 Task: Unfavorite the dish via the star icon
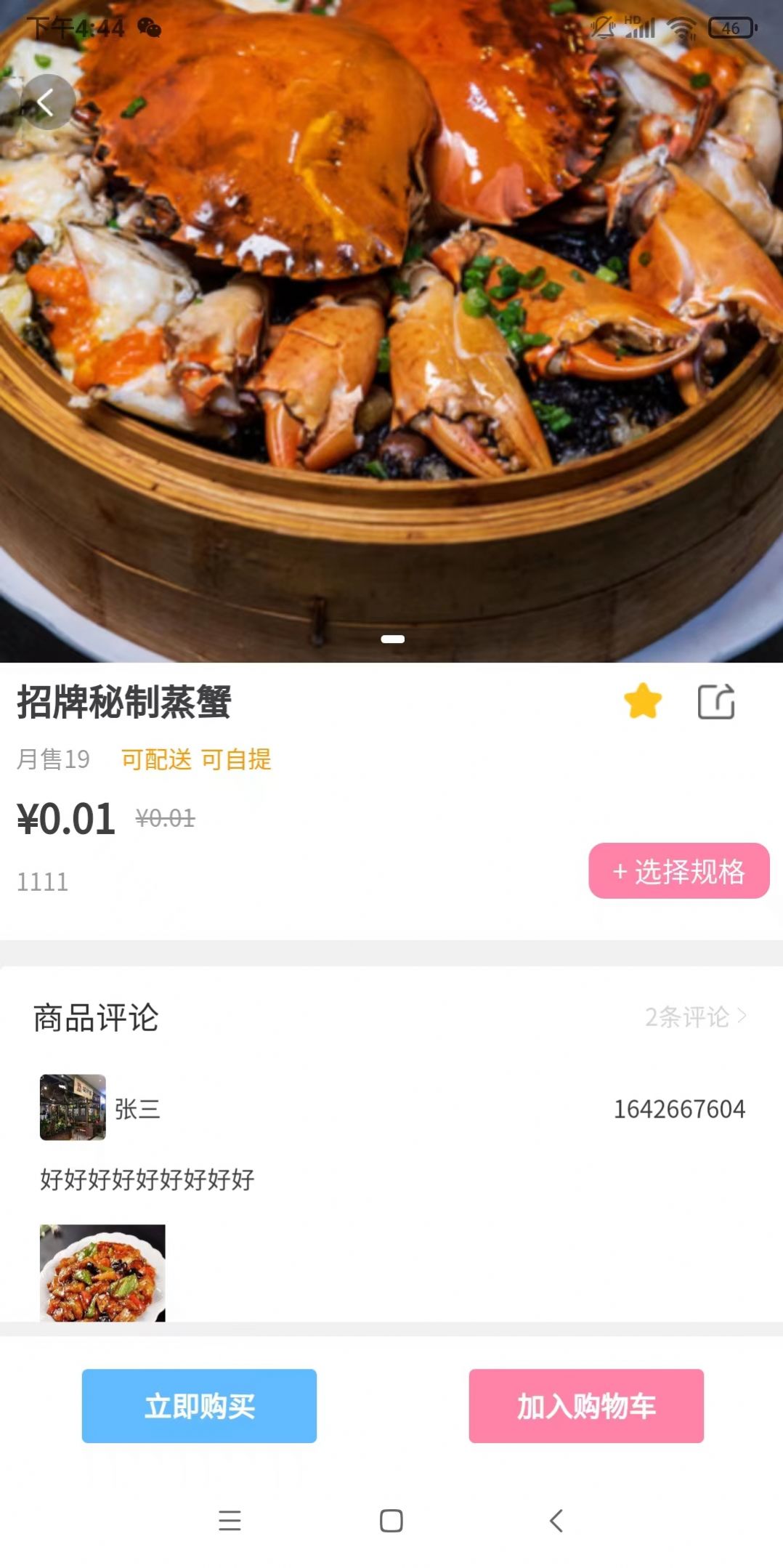[643, 702]
